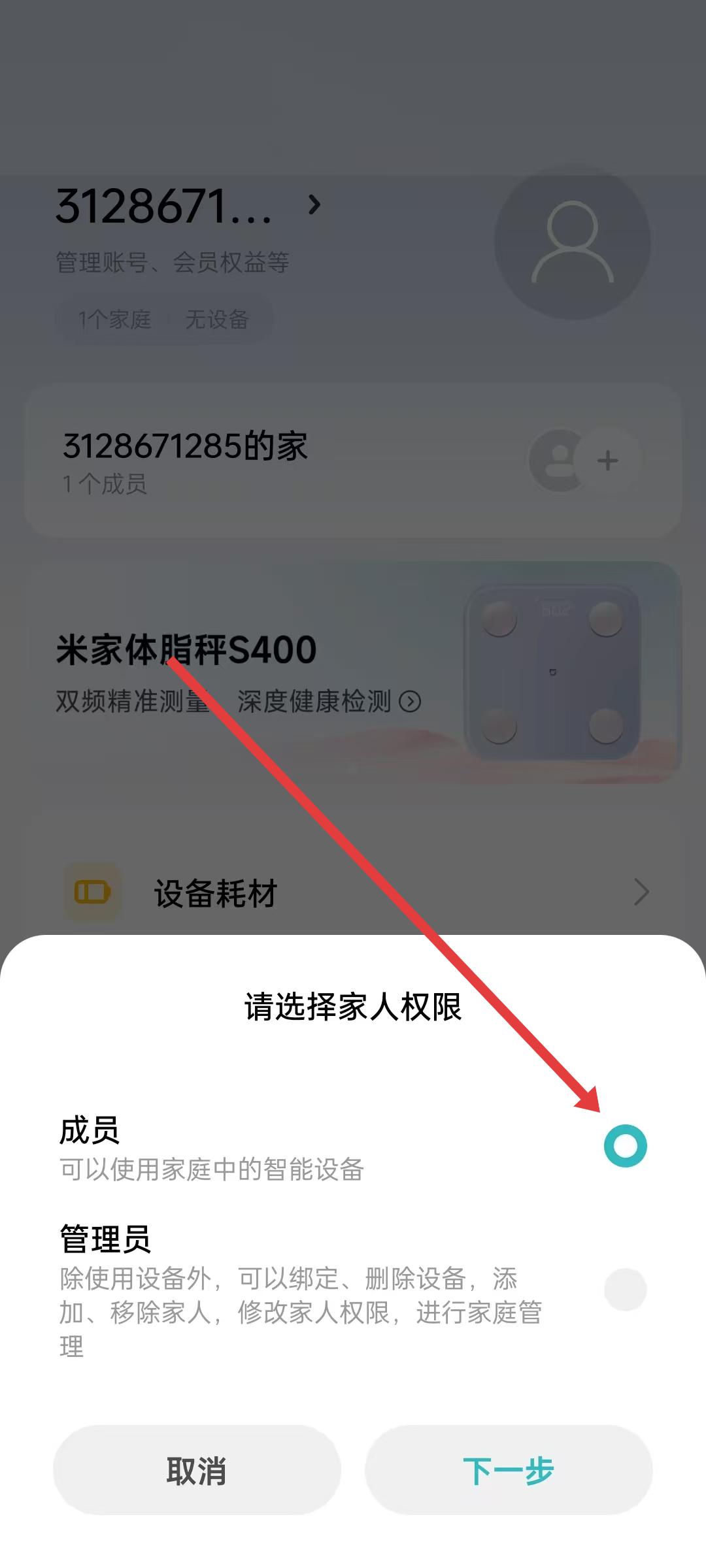Select the 成员 permission radio button

[625, 1145]
